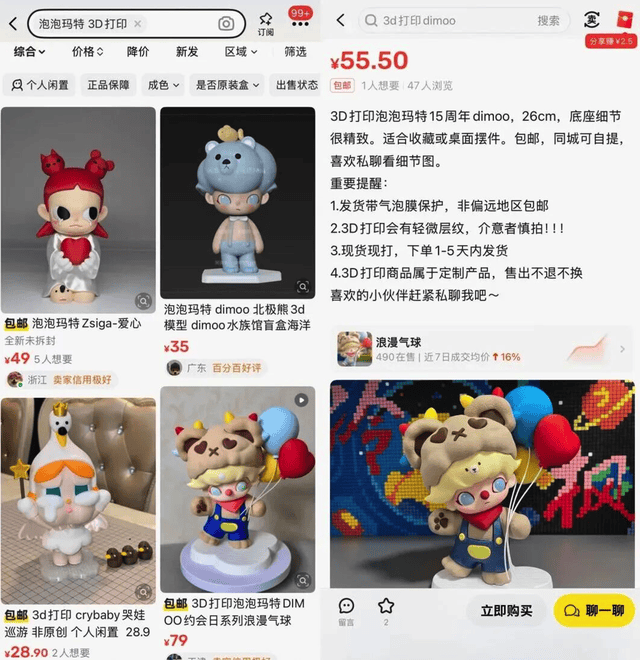Buy now with 立即购买
This screenshot has height=660, width=640.
[506, 610]
